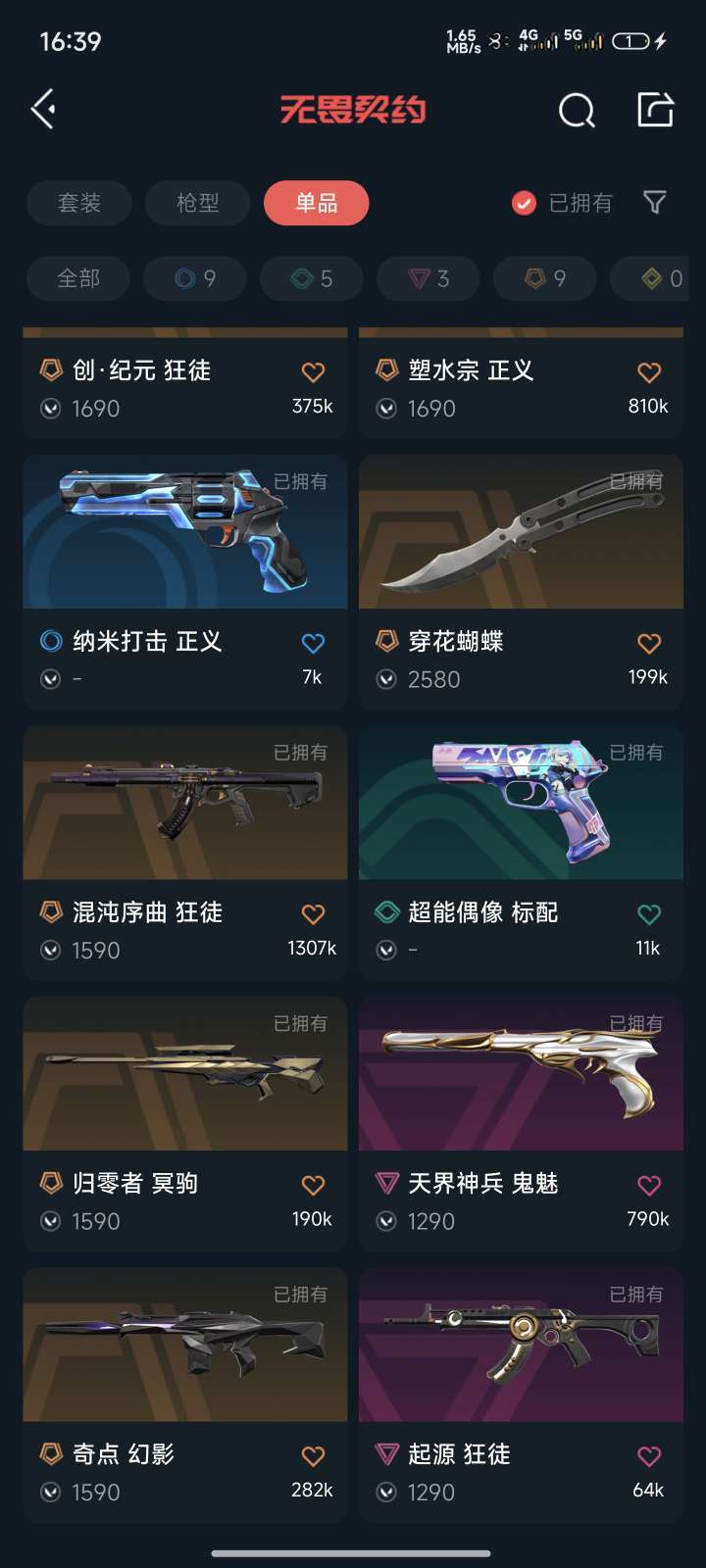Open the 超能偶像 标配 skin card
The image size is (706, 1568).
pos(521,853)
